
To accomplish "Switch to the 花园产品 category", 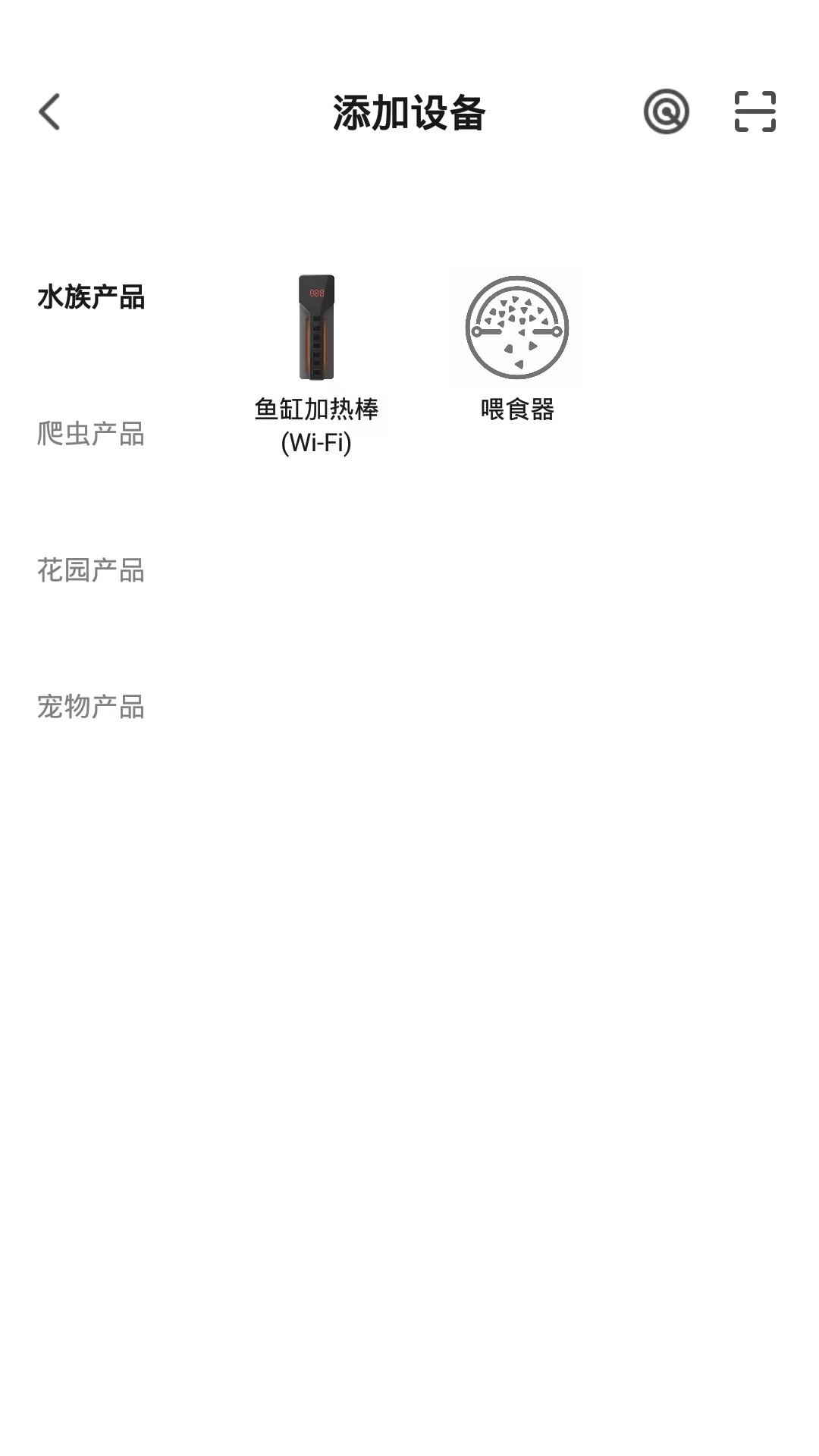I will [x=91, y=570].
